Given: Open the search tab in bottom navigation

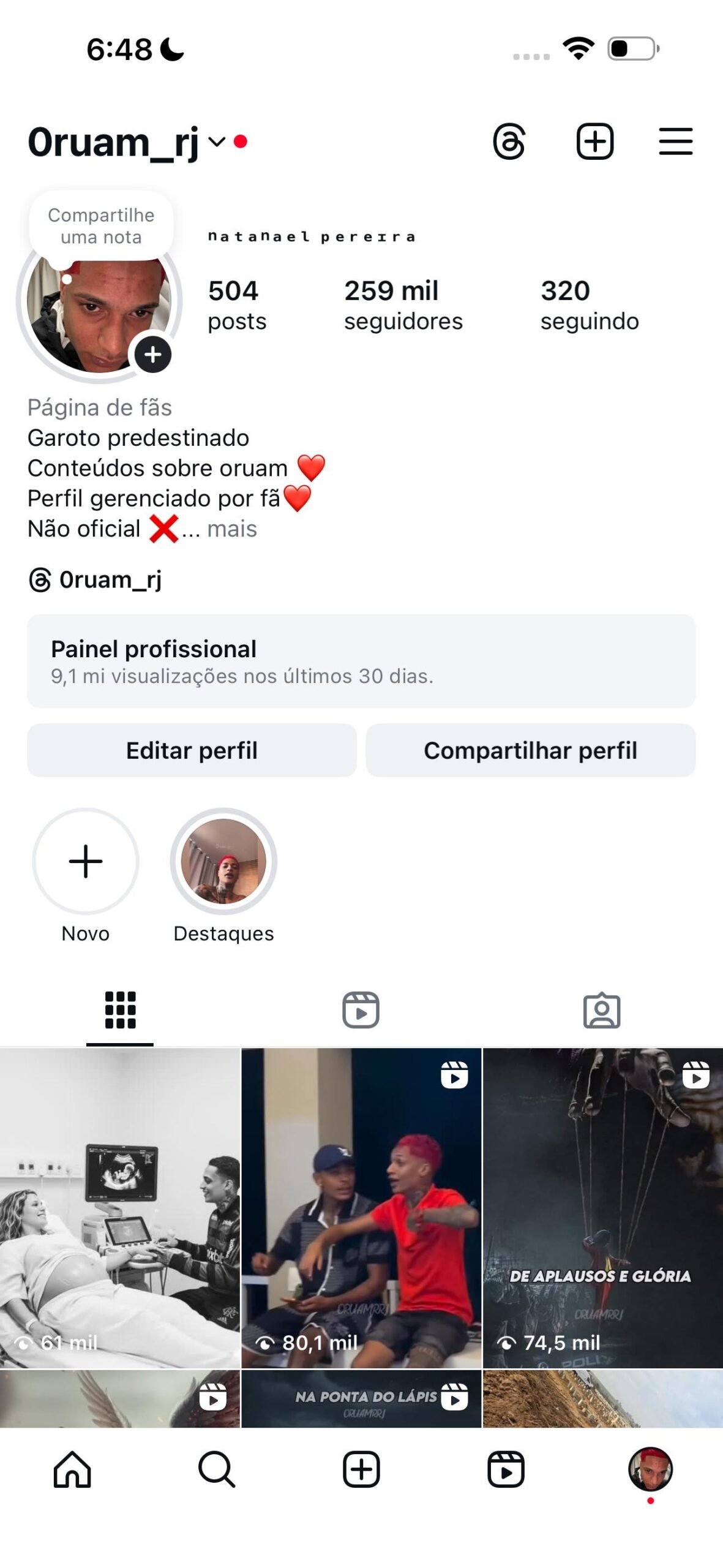Looking at the screenshot, I should 217,1469.
